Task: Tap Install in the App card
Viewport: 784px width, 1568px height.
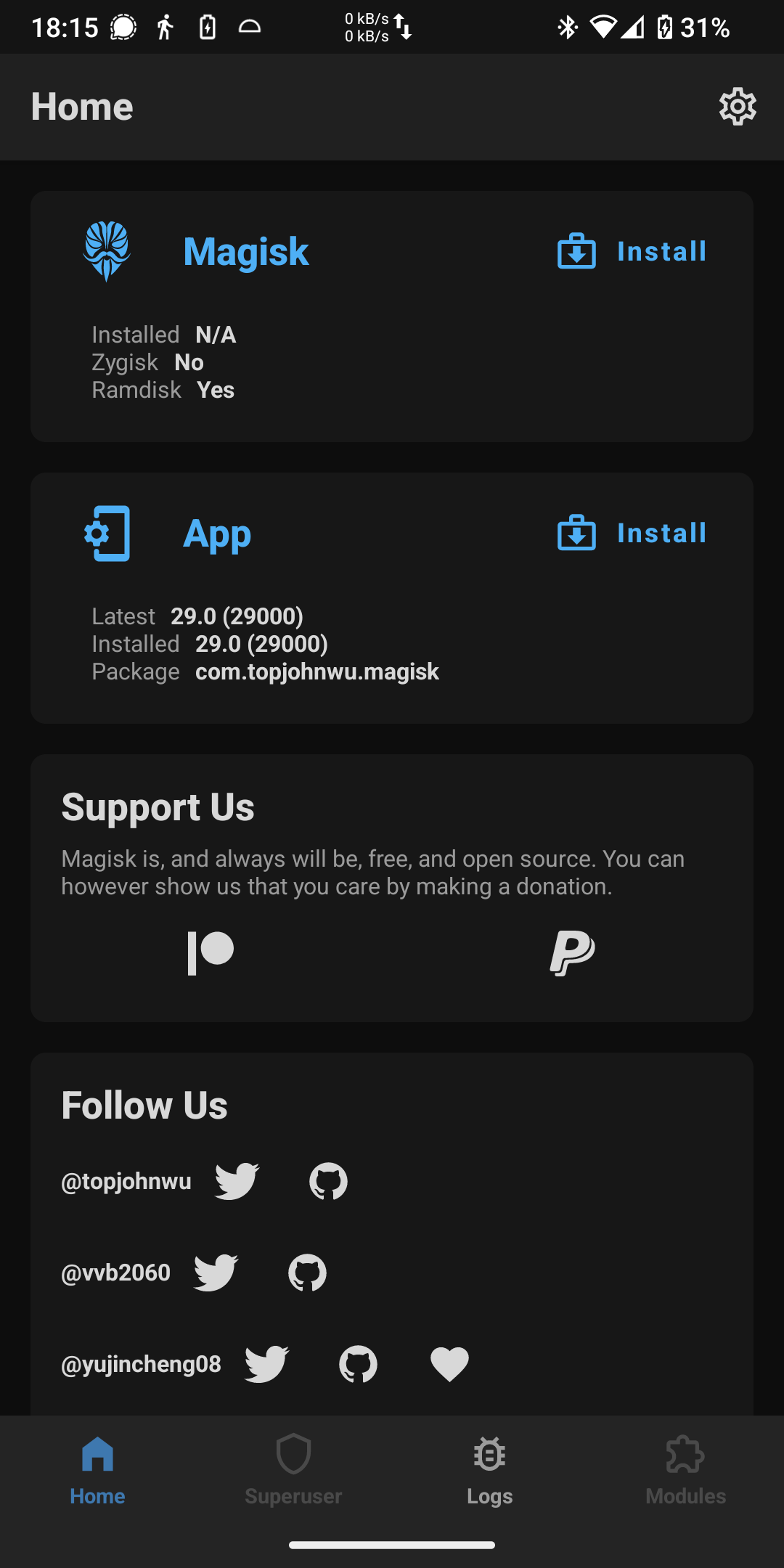Action: pos(632,533)
